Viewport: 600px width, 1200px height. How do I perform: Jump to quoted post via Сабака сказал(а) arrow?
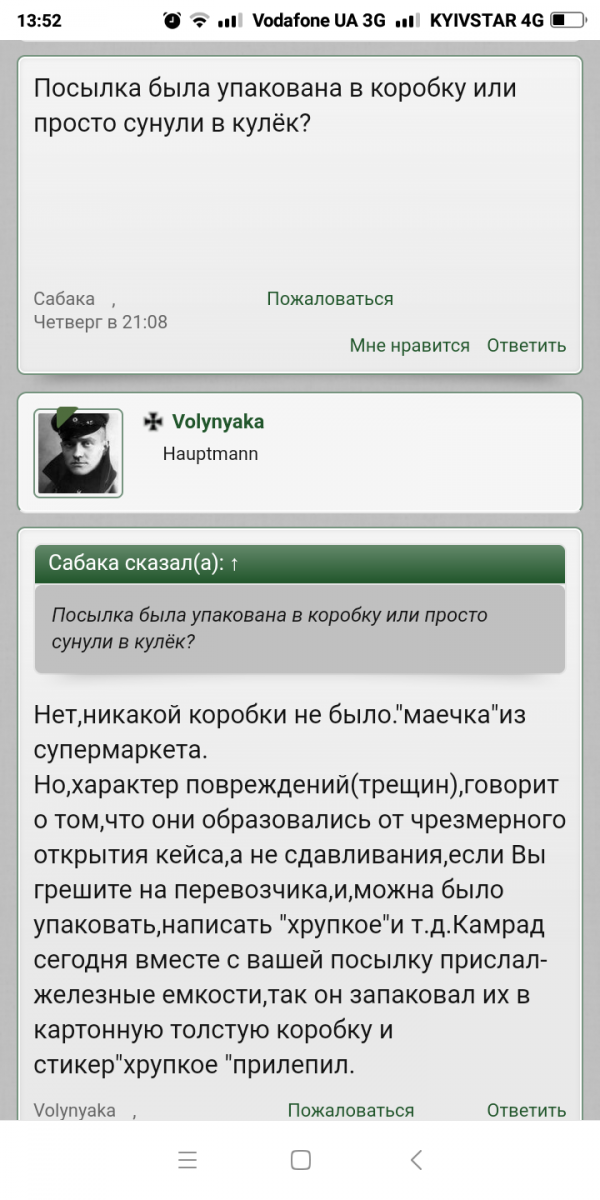(x=233, y=564)
